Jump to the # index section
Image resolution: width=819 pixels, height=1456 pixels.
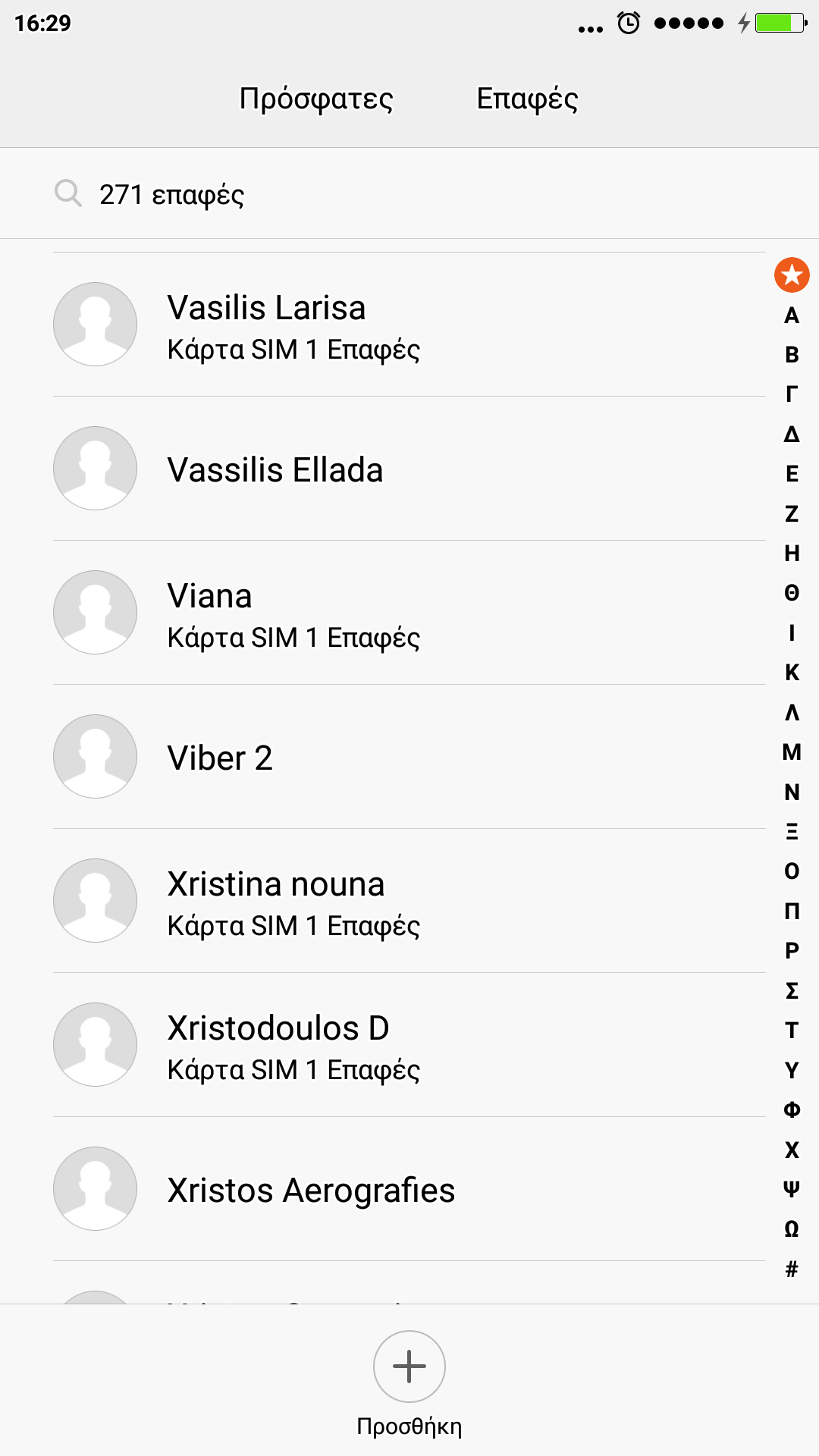pyautogui.click(x=792, y=1269)
